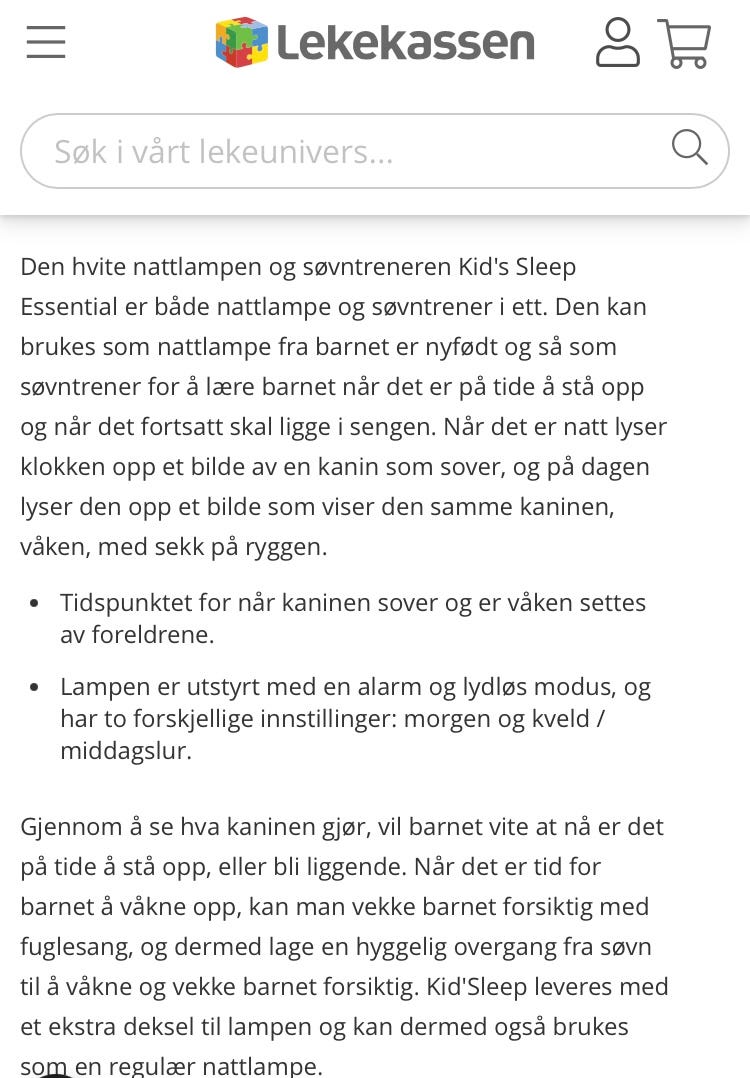Go to the Lekekassen homepage via the logo
Viewport: 750px width, 1078px height.
[x=375, y=42]
